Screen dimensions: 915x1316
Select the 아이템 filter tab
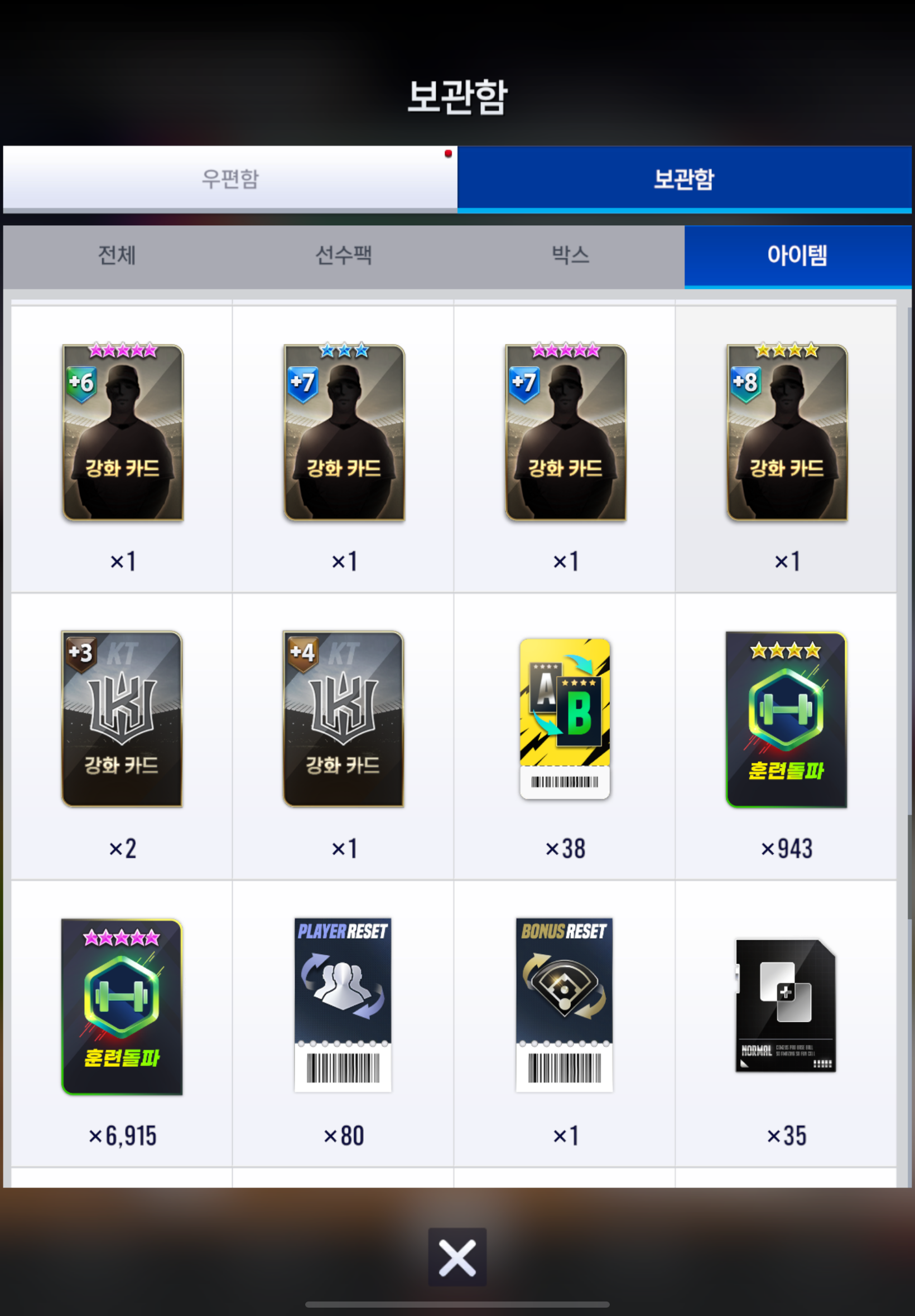[x=797, y=255]
